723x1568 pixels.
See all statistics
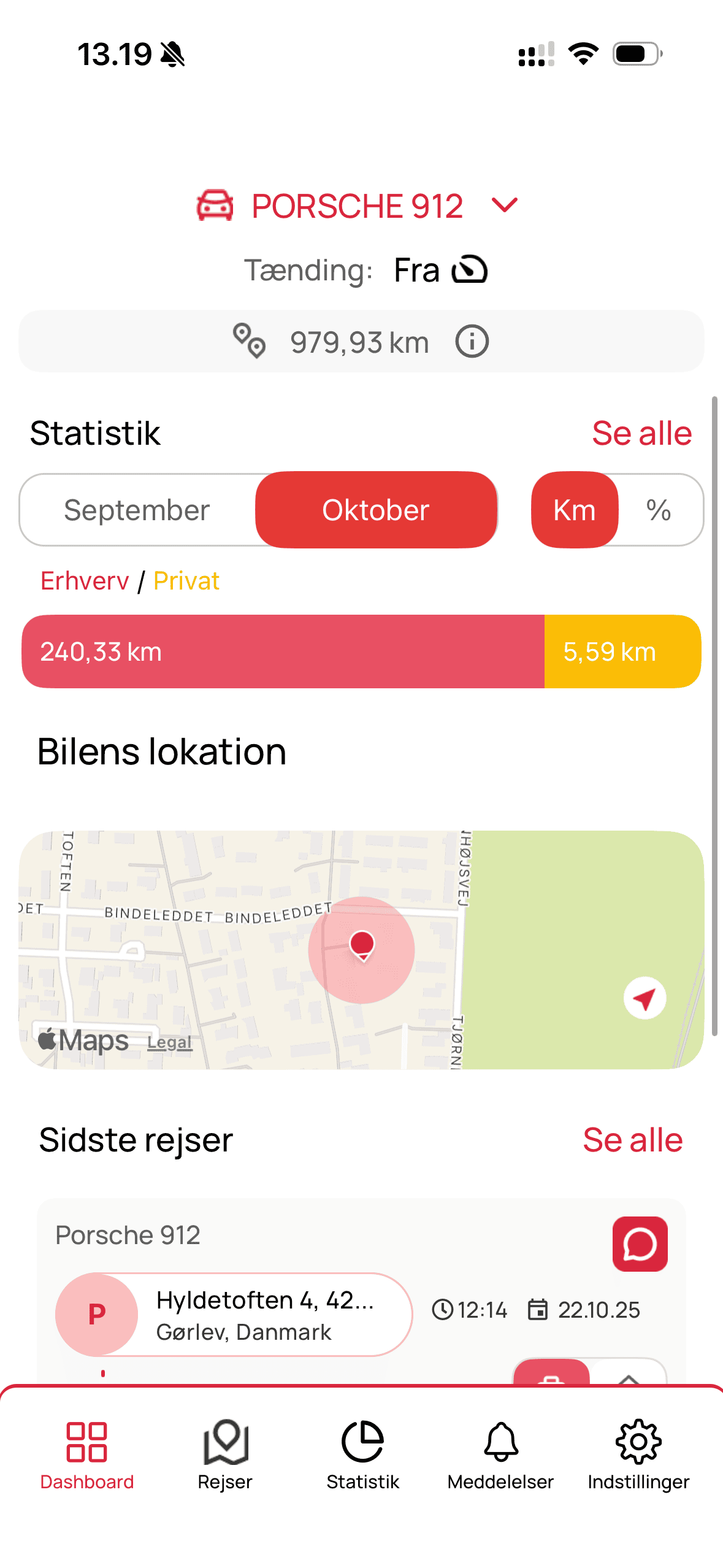tap(641, 433)
